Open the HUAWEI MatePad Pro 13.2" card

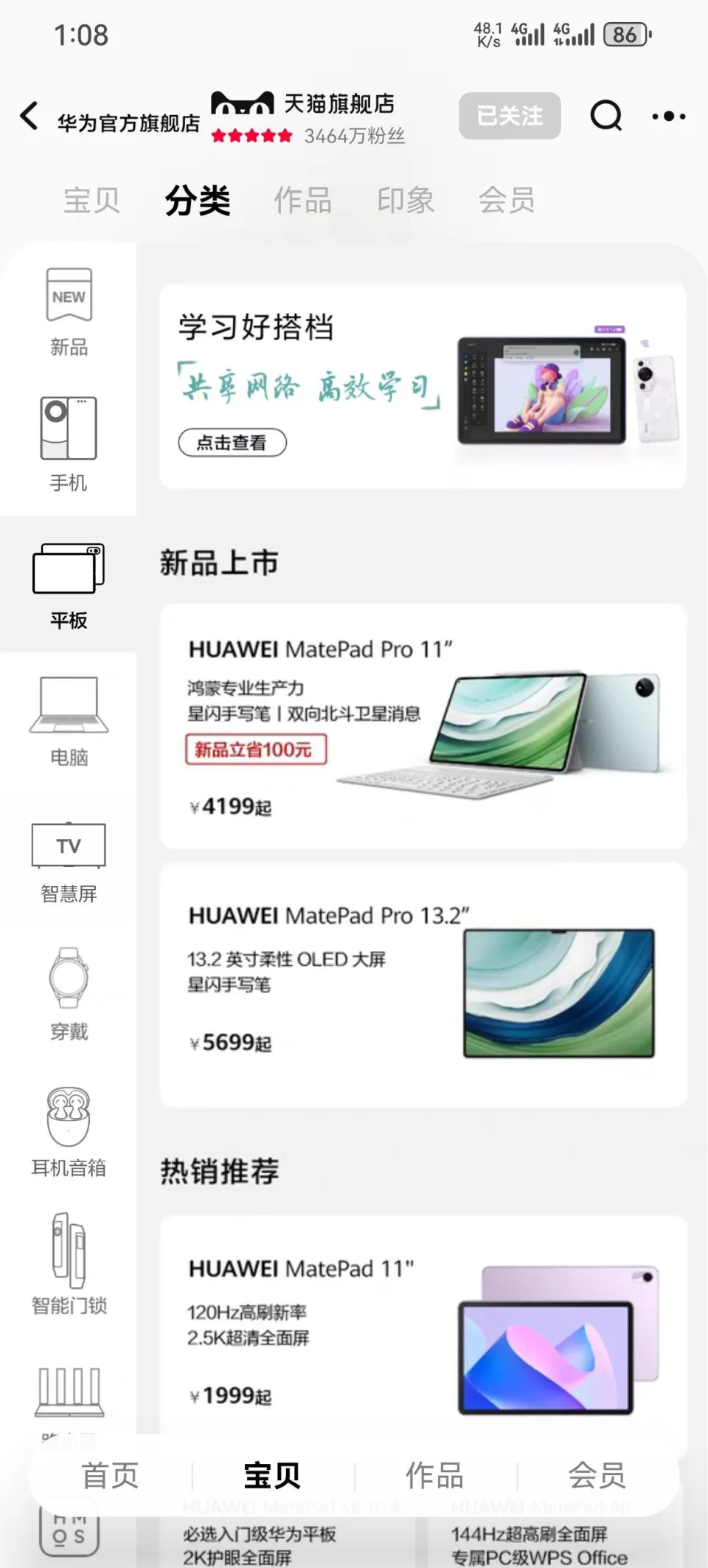coord(423,984)
